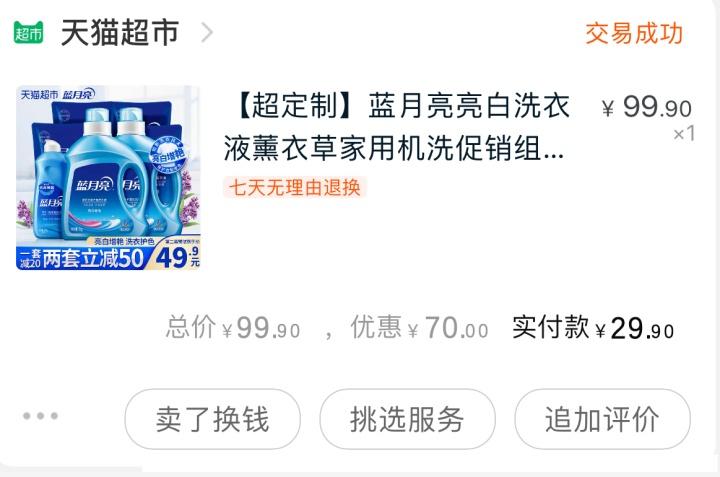Open the 蓝月亮亮白洗衣液 order details

pos(400,128)
